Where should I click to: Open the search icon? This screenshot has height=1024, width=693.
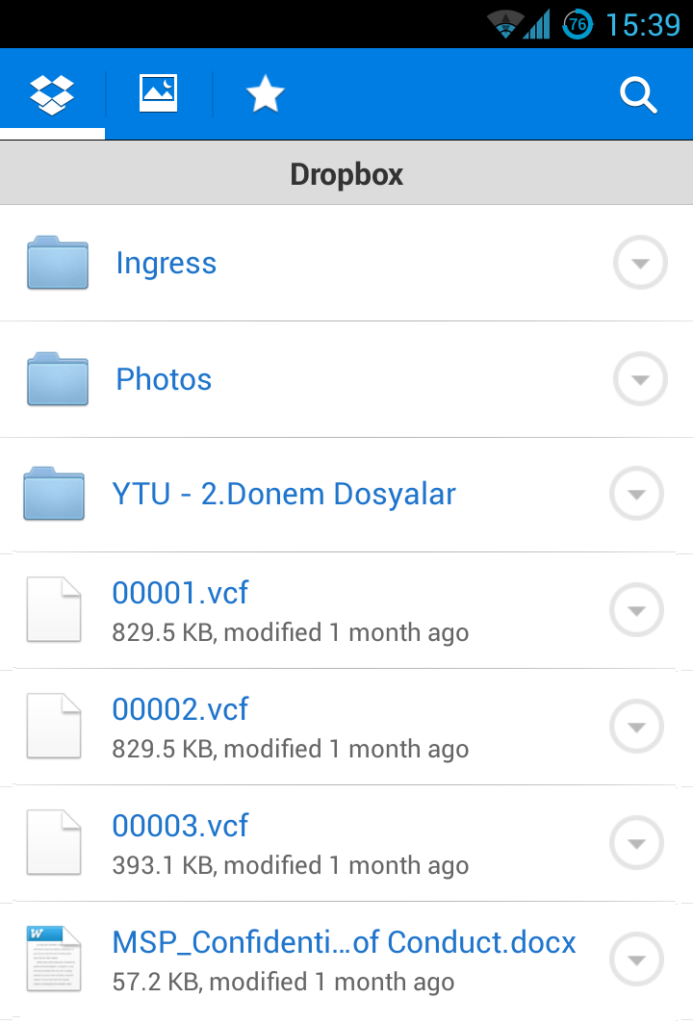pos(638,95)
